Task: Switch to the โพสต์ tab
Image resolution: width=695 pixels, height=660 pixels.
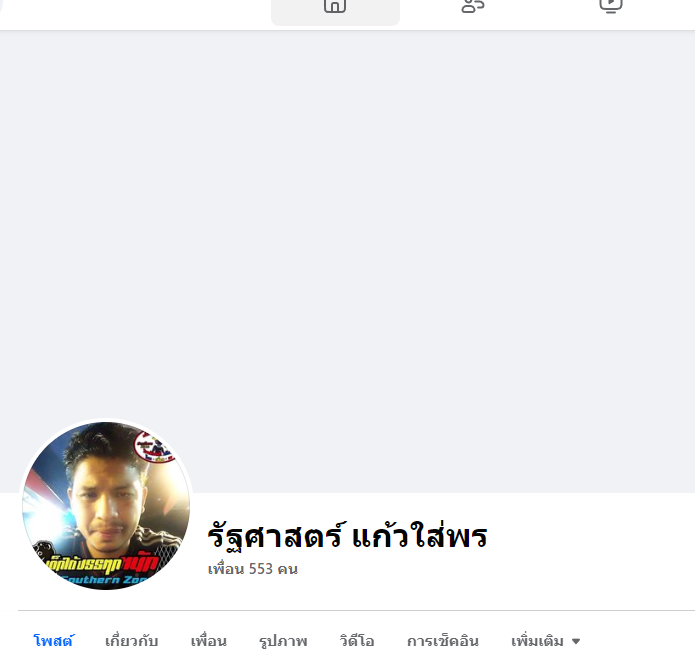Action: 53,640
